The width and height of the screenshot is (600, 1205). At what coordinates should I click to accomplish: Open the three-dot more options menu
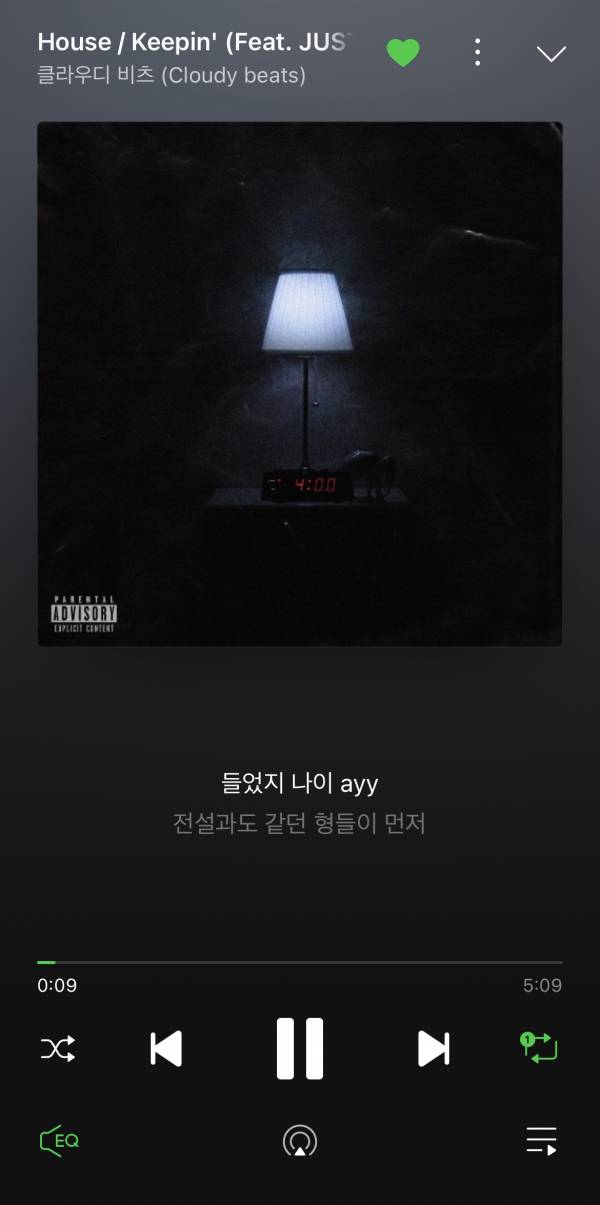coord(478,52)
